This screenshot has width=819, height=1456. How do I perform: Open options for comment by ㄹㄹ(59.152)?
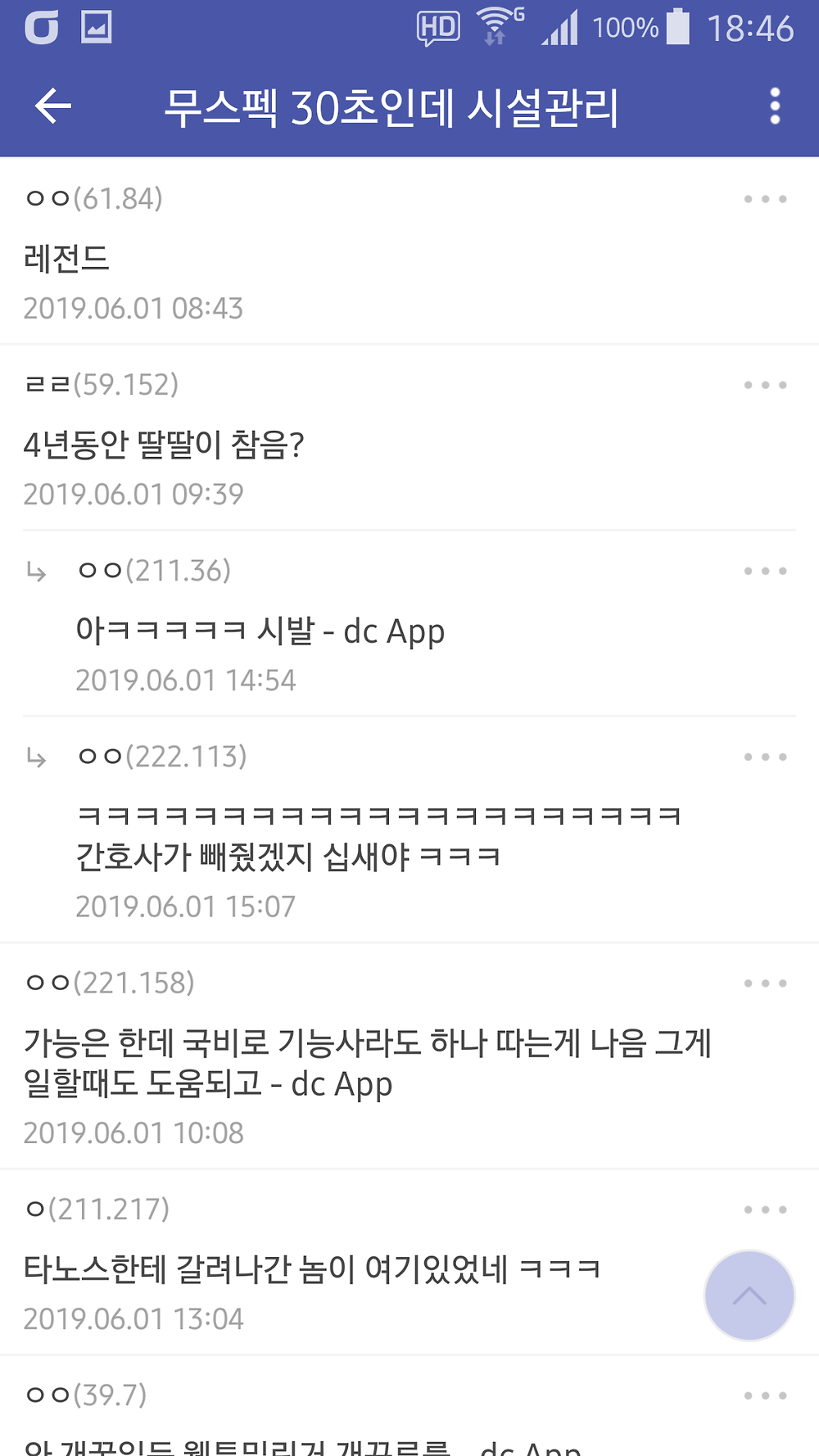point(765,385)
